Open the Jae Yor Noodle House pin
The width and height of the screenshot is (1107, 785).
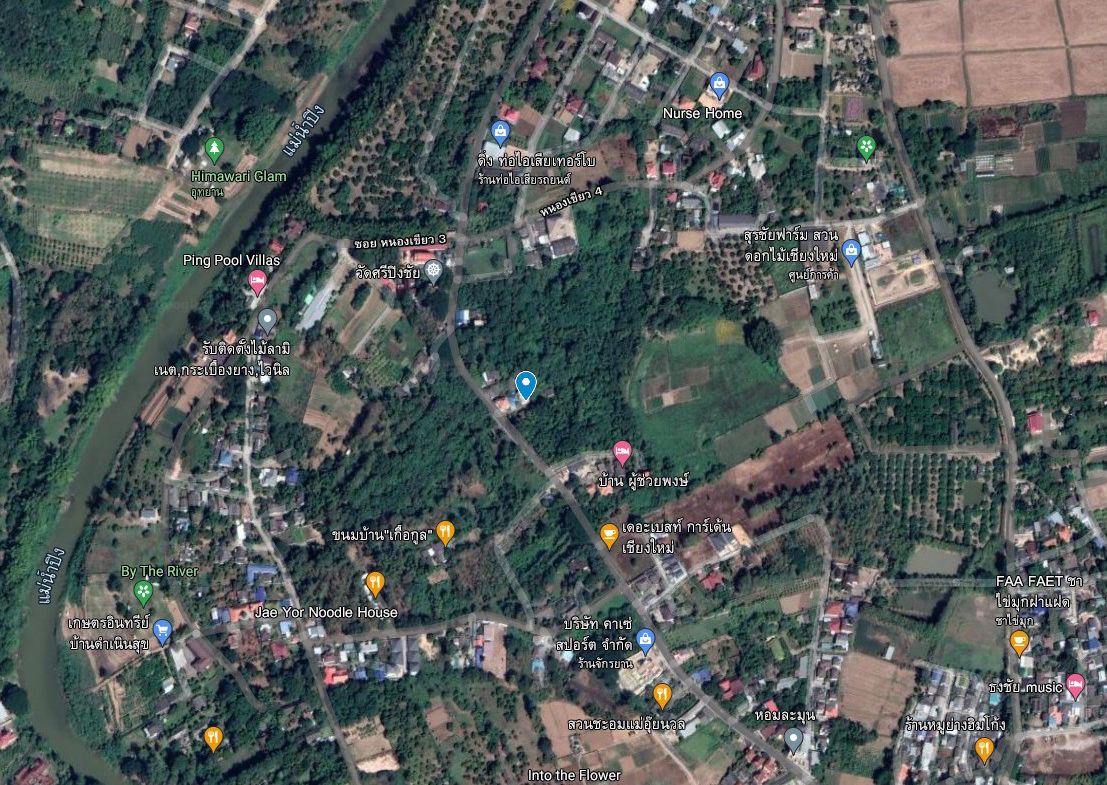coord(375,583)
